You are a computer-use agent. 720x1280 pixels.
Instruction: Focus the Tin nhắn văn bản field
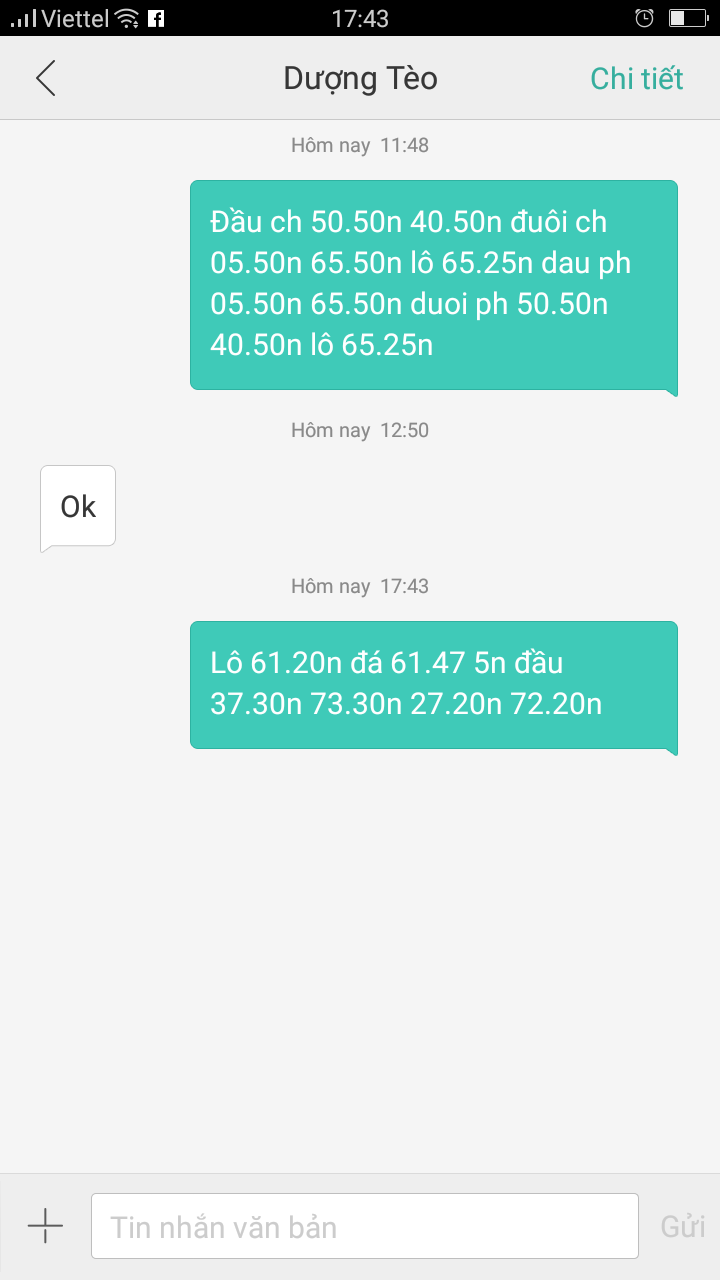click(364, 1226)
